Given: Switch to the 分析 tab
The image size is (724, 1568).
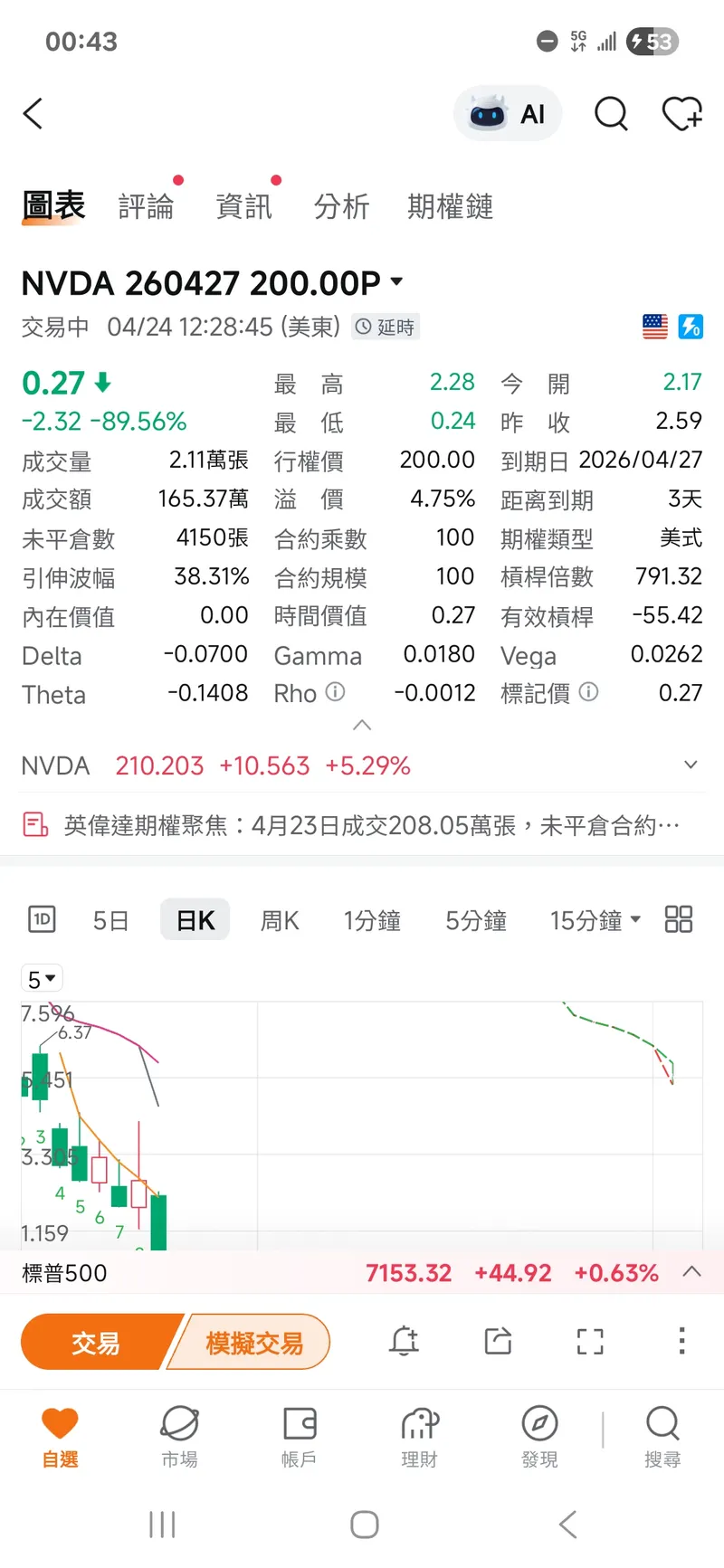Looking at the screenshot, I should [x=341, y=206].
